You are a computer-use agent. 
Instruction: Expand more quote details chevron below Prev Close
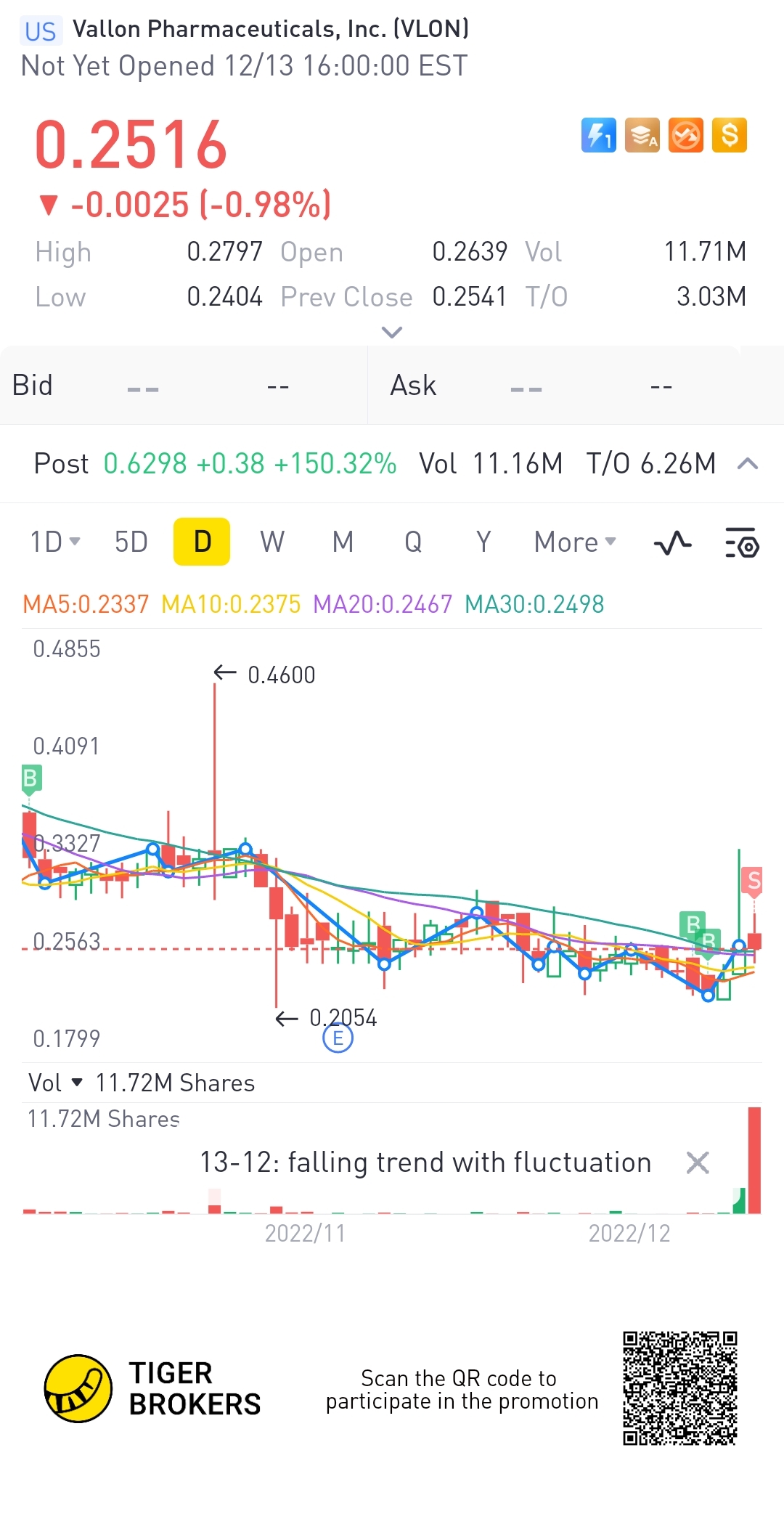tap(392, 333)
